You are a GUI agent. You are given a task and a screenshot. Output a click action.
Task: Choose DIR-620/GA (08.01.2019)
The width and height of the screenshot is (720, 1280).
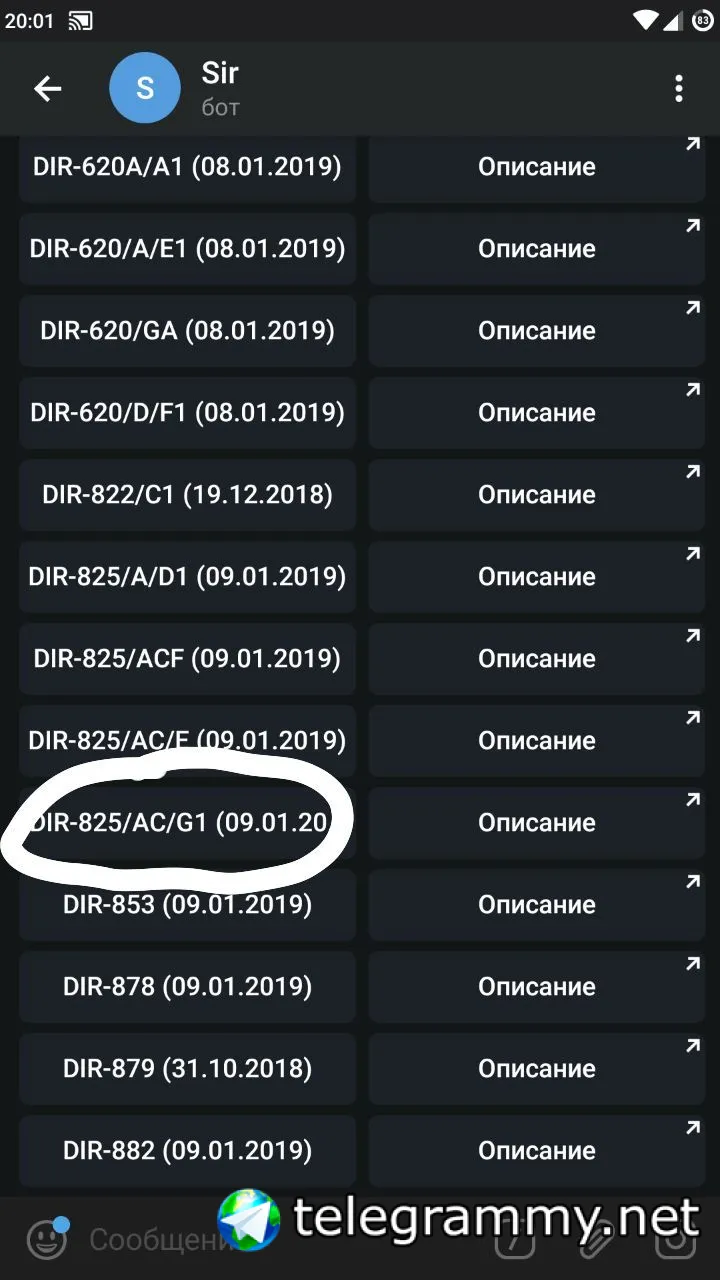pyautogui.click(x=187, y=331)
